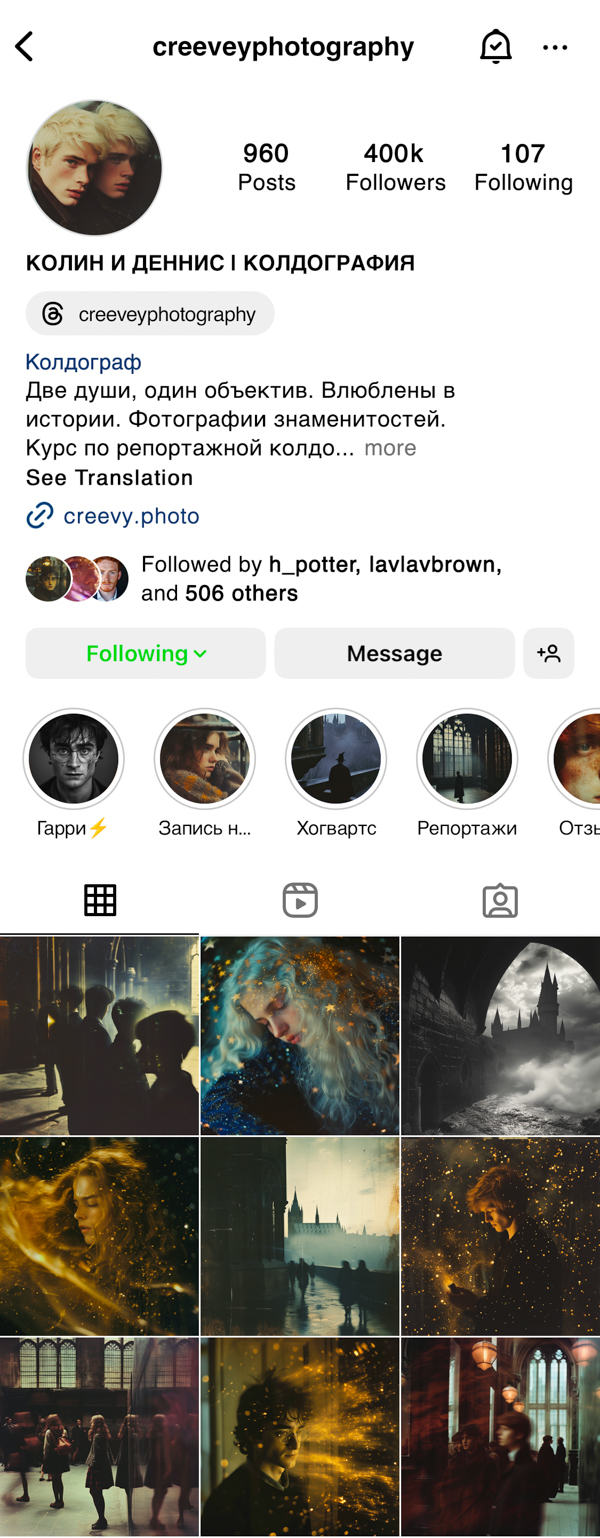Switch to the Reels tab
600x1538 pixels.
300,900
